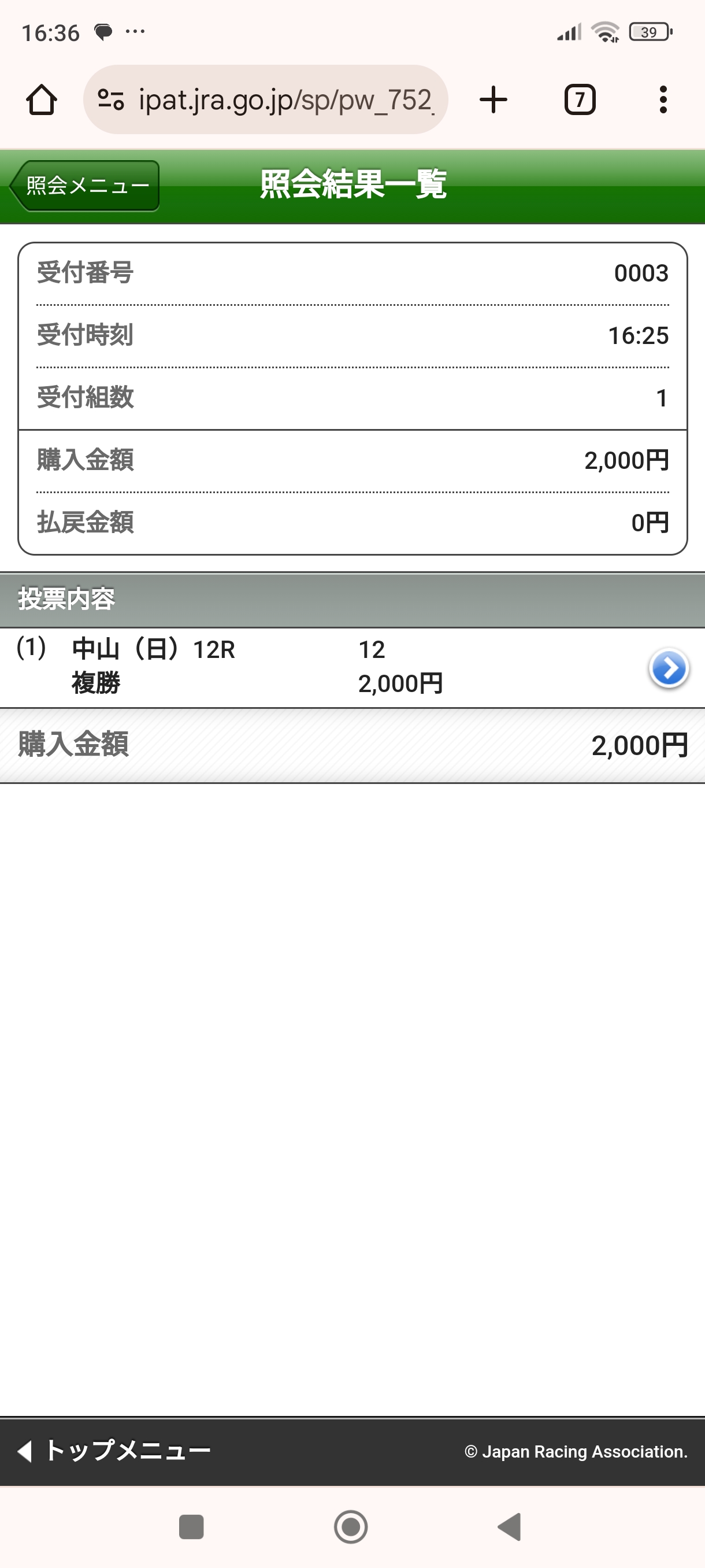Show the open tabs switcher
705x1568 pixels.
pos(580,99)
